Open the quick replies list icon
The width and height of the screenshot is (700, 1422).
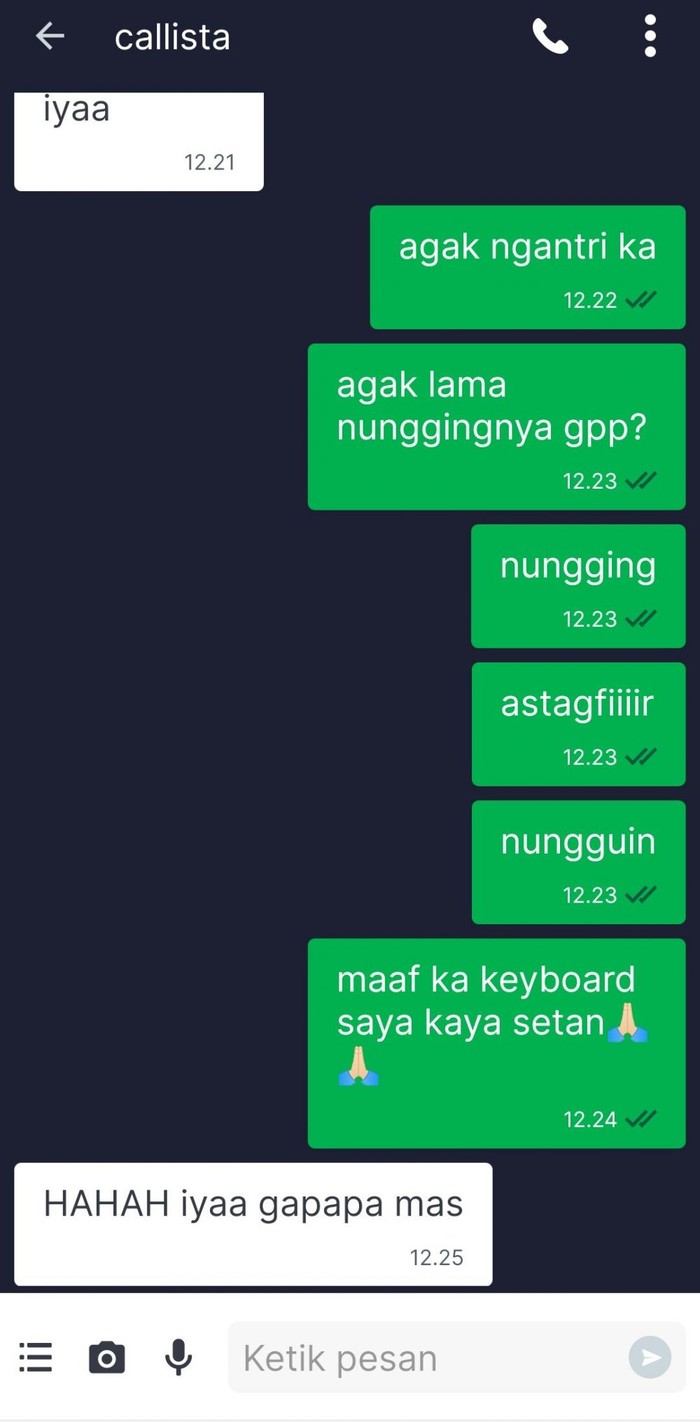[36, 1357]
